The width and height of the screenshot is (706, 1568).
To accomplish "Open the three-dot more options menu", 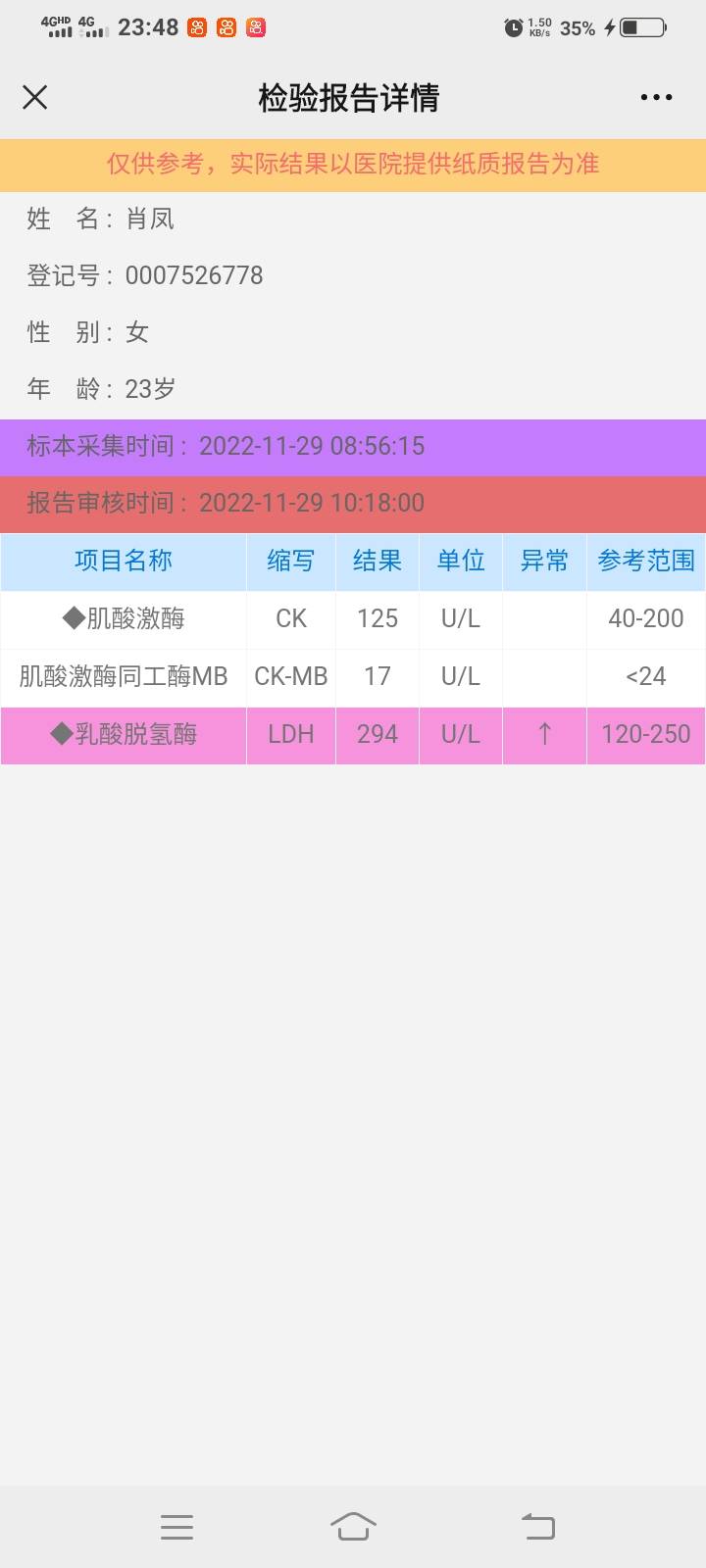I will pos(654,97).
